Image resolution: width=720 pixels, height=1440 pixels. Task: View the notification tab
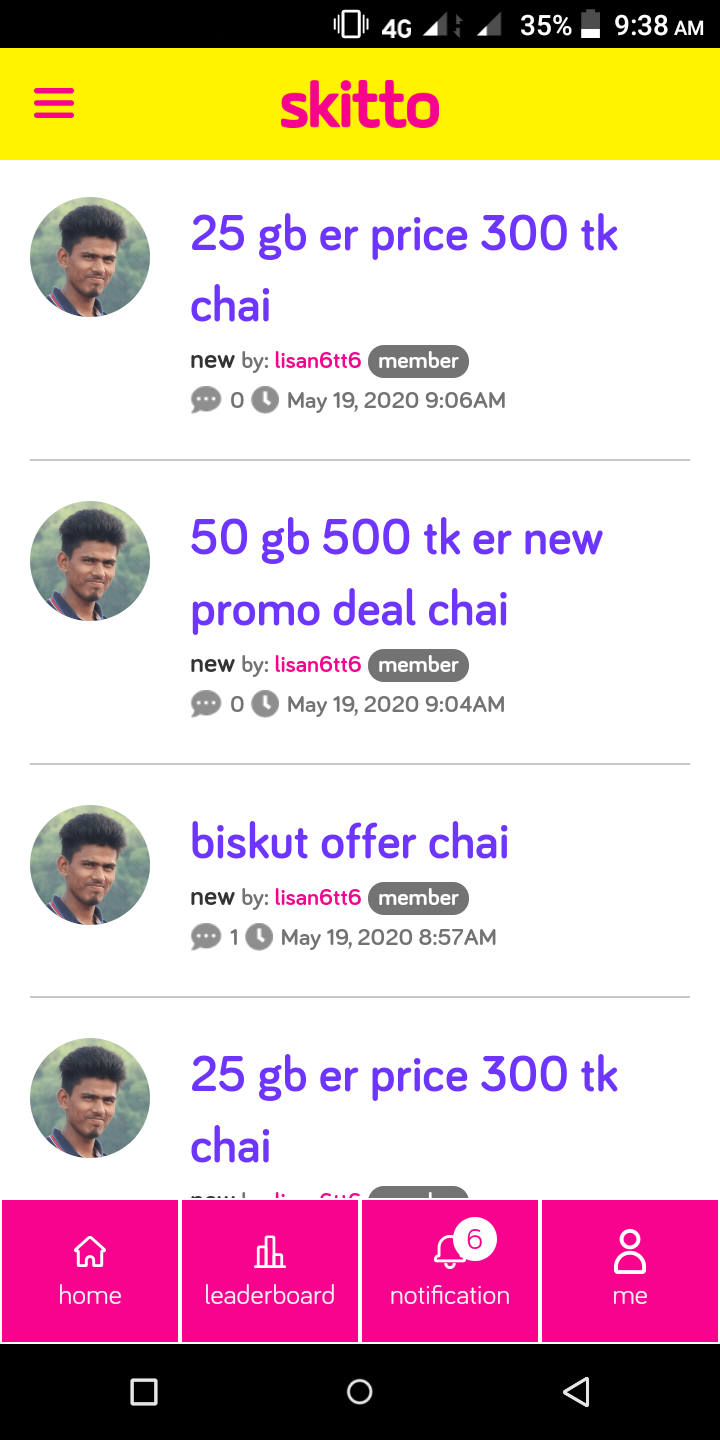point(450,1271)
